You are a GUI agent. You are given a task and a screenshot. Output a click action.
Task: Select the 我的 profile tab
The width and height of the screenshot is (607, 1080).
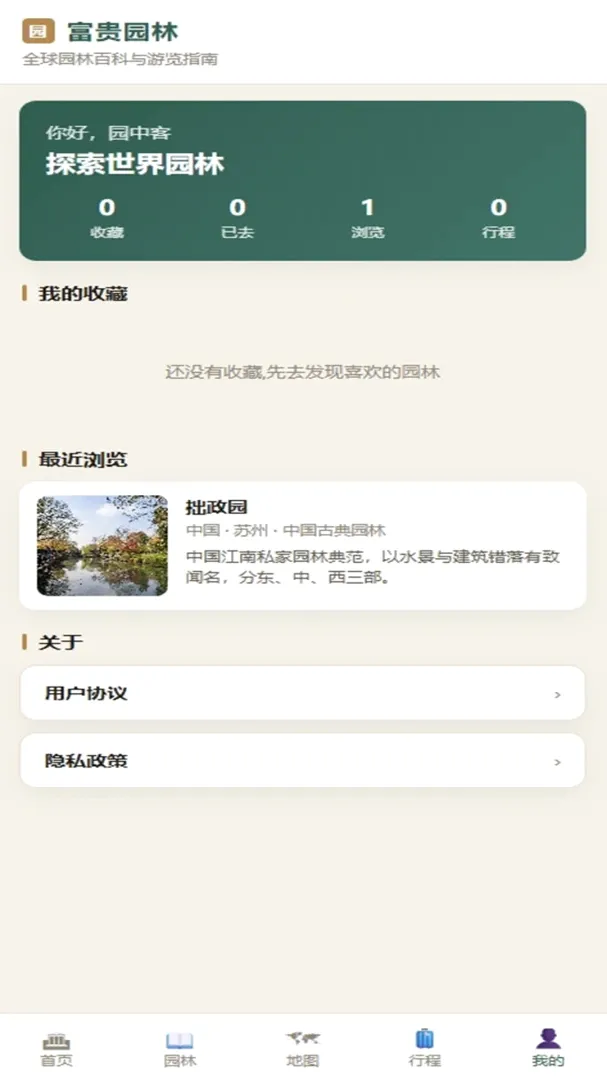(x=548, y=1048)
